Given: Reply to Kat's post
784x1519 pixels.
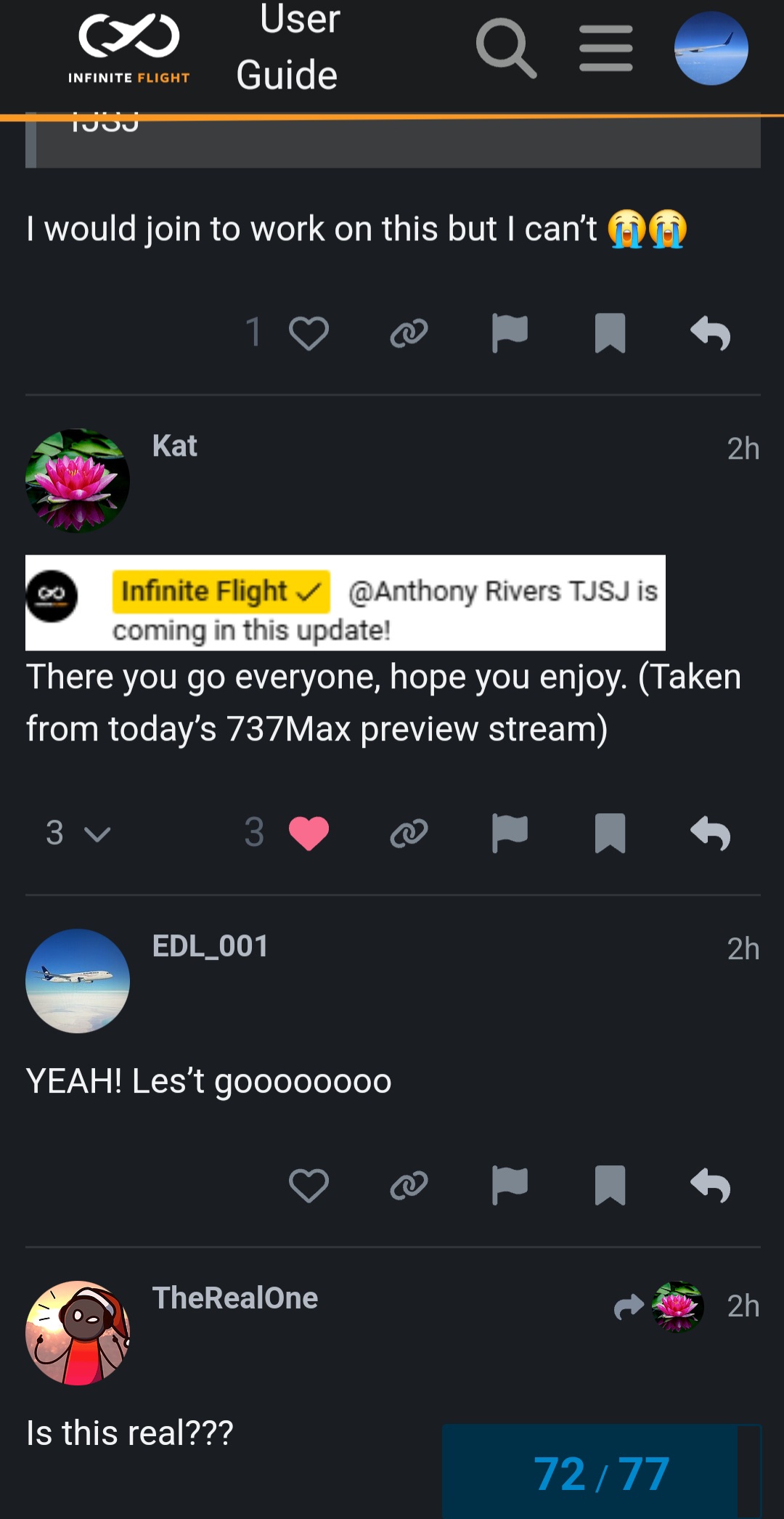Looking at the screenshot, I should click(710, 833).
